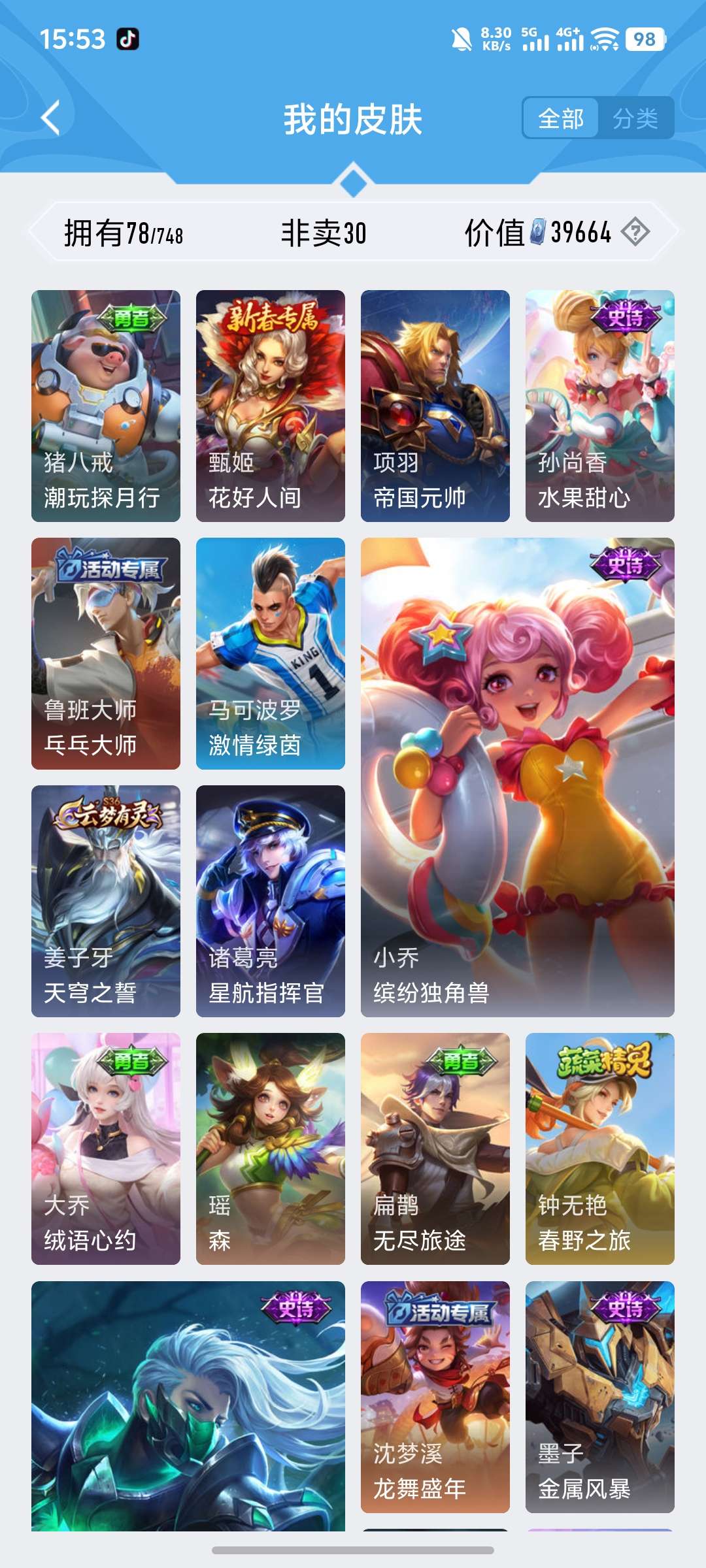706x1568 pixels.
Task: View 大乔 绒语心约 skin
Action: coord(106,1149)
